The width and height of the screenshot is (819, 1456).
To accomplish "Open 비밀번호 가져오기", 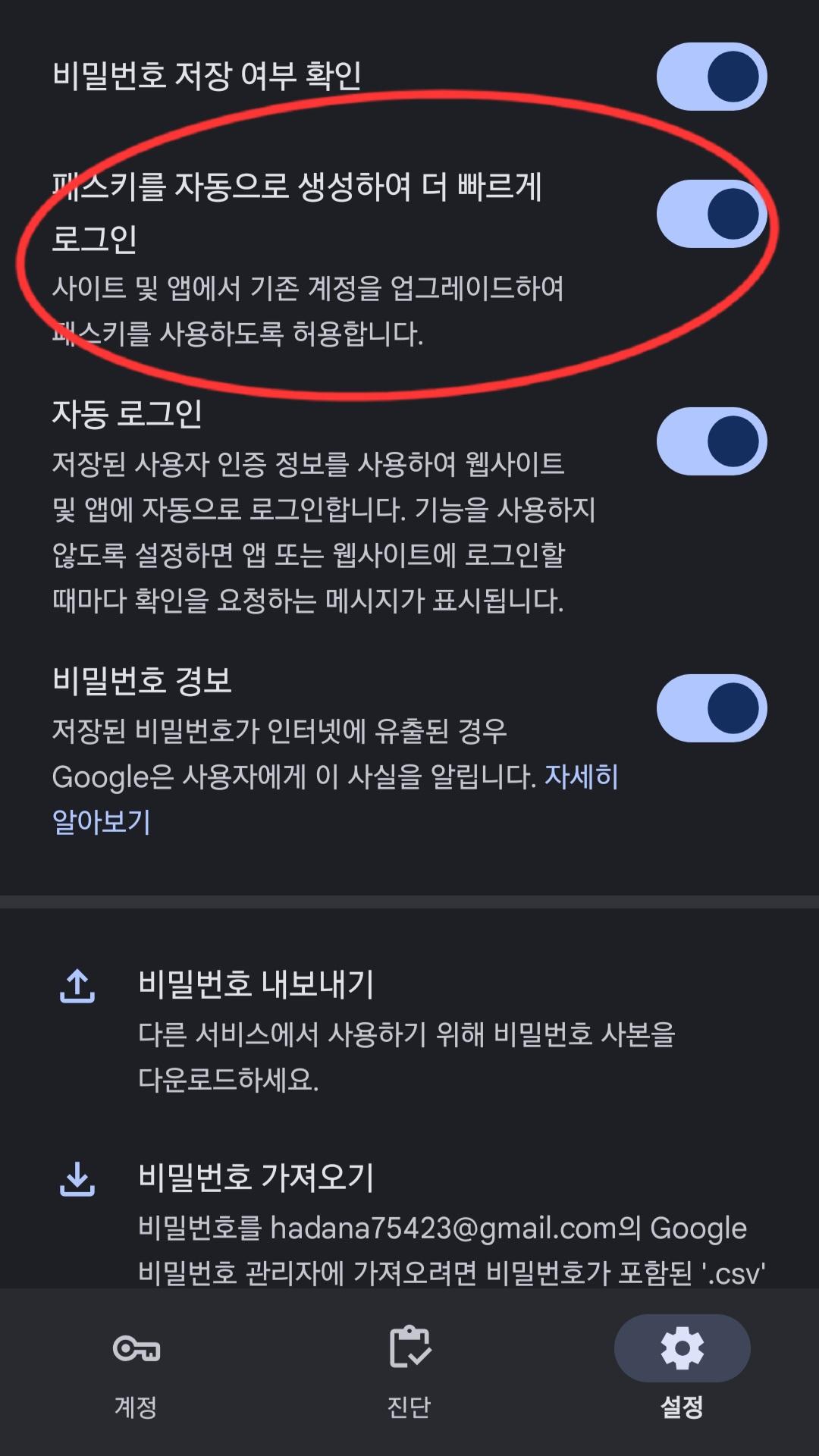I will click(x=256, y=1178).
